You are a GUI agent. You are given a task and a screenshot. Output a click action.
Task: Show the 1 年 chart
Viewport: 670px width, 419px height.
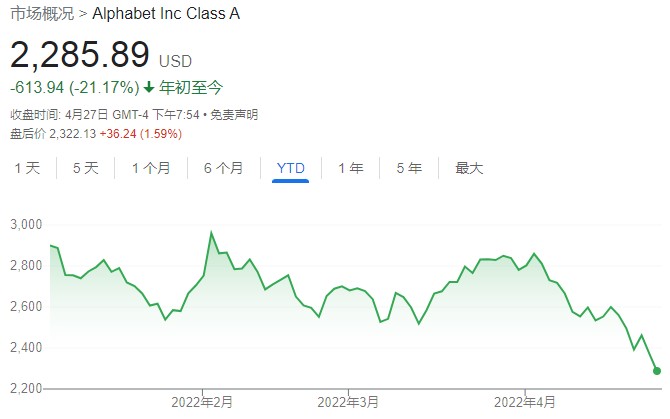pyautogui.click(x=351, y=168)
